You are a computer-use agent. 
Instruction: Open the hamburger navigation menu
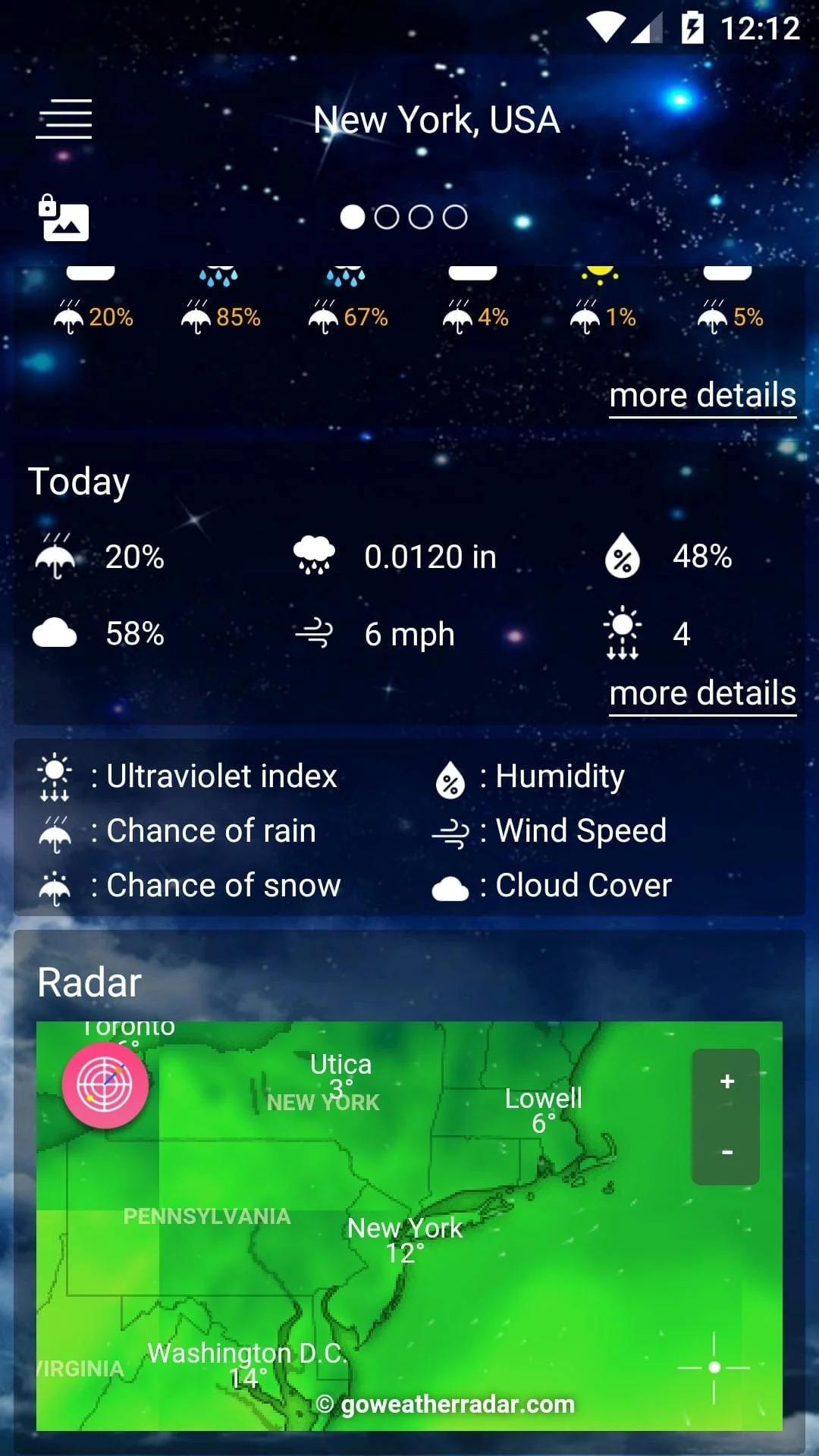click(x=64, y=119)
